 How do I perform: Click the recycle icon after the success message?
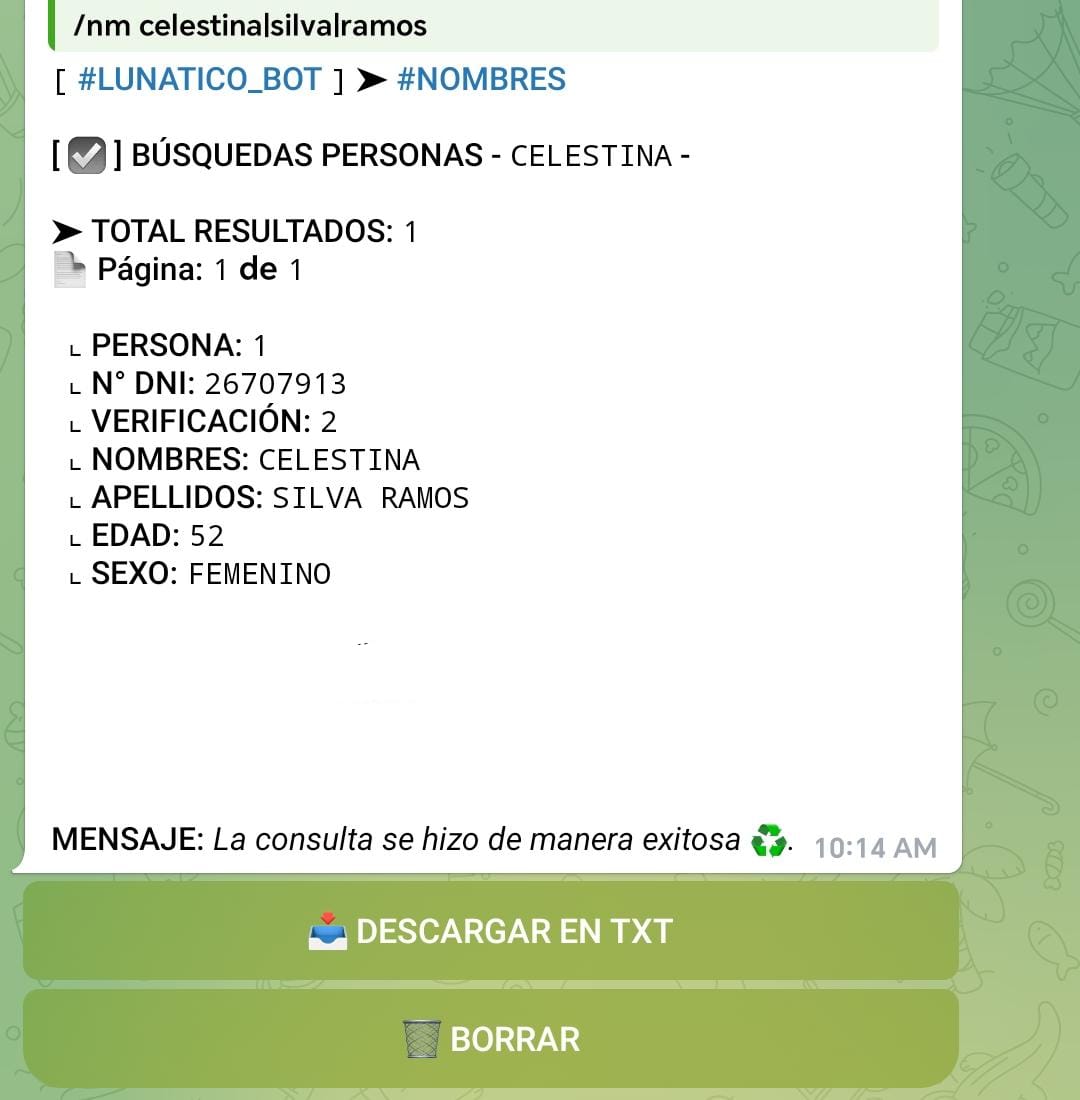768,840
